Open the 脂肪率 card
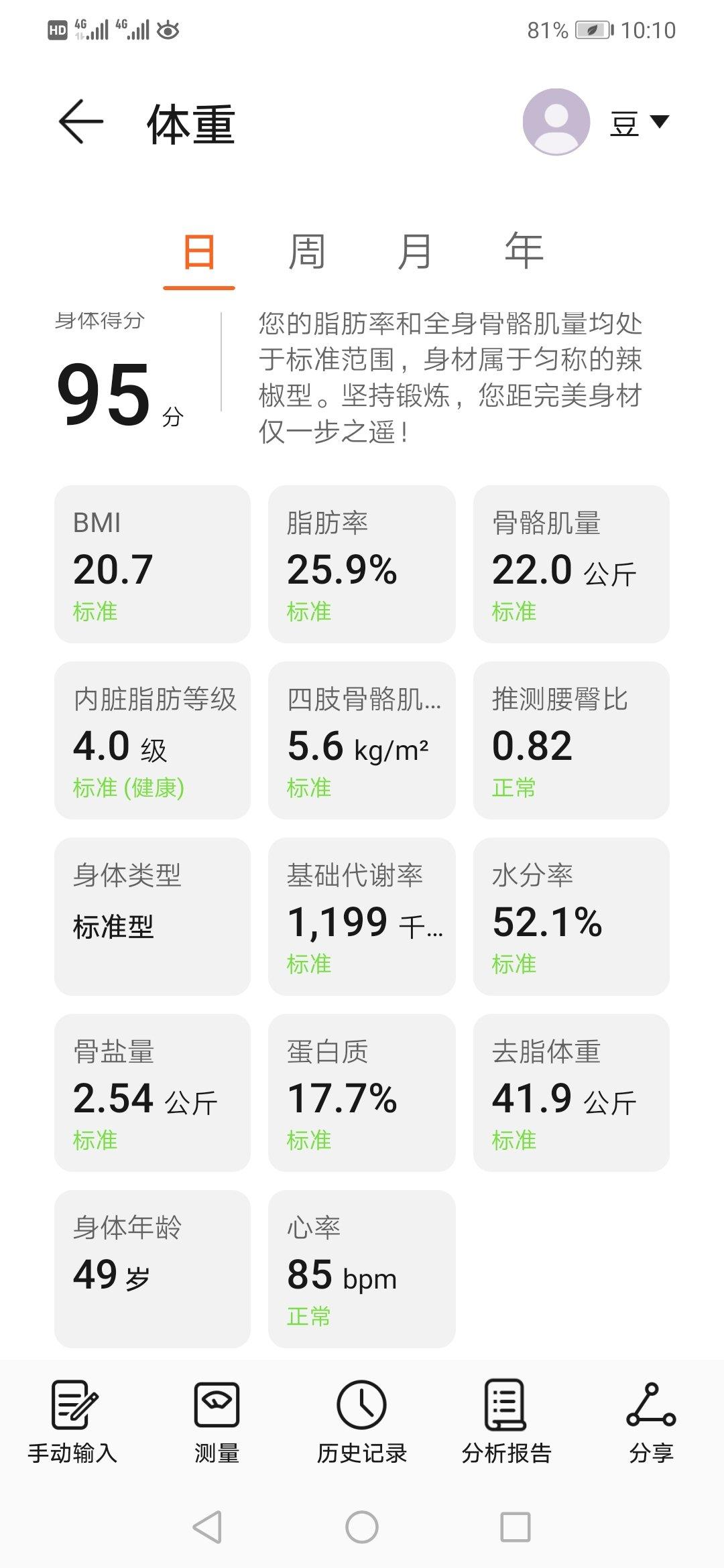The image size is (724, 1568). click(x=361, y=564)
